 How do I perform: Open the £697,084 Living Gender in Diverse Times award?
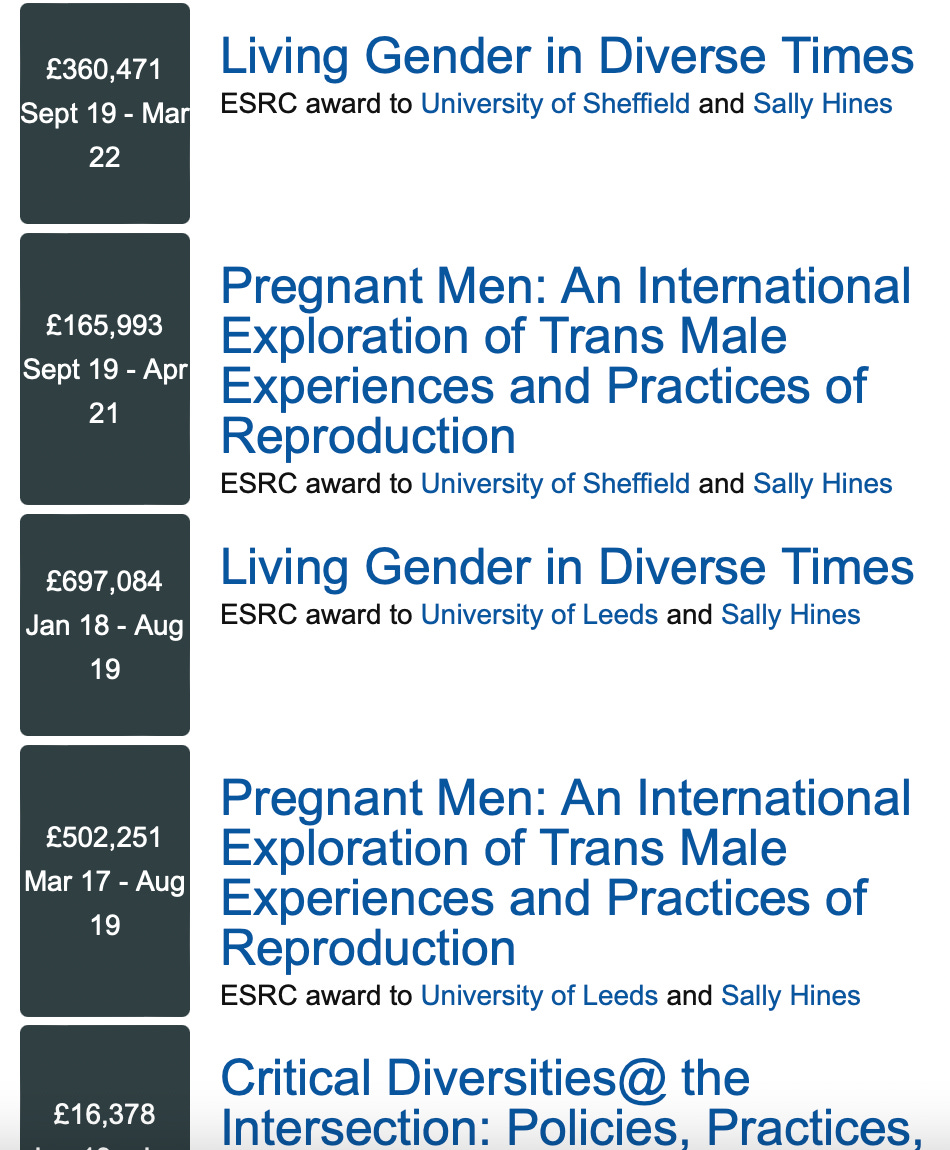coord(566,568)
